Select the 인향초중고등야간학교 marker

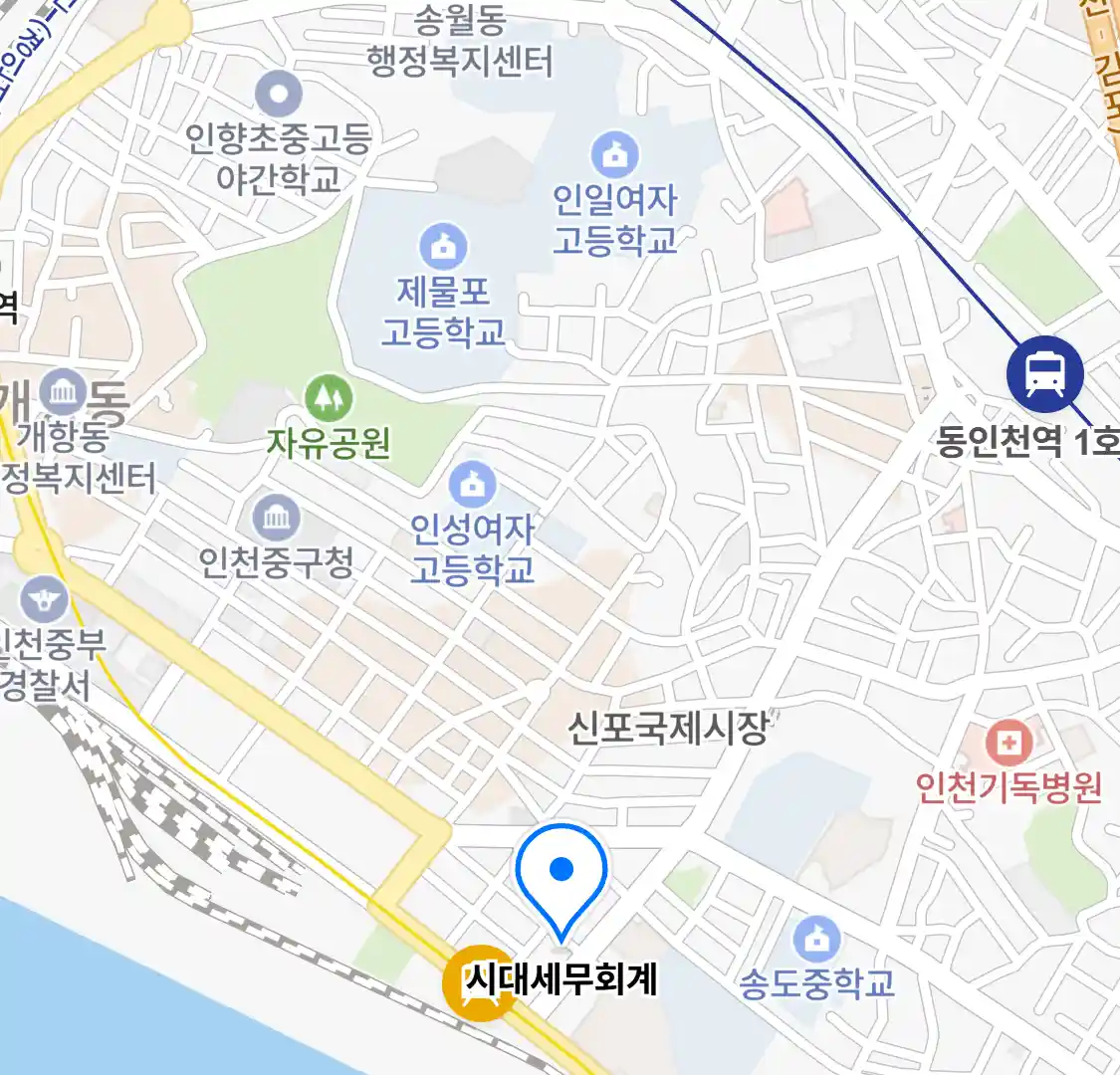tap(279, 96)
